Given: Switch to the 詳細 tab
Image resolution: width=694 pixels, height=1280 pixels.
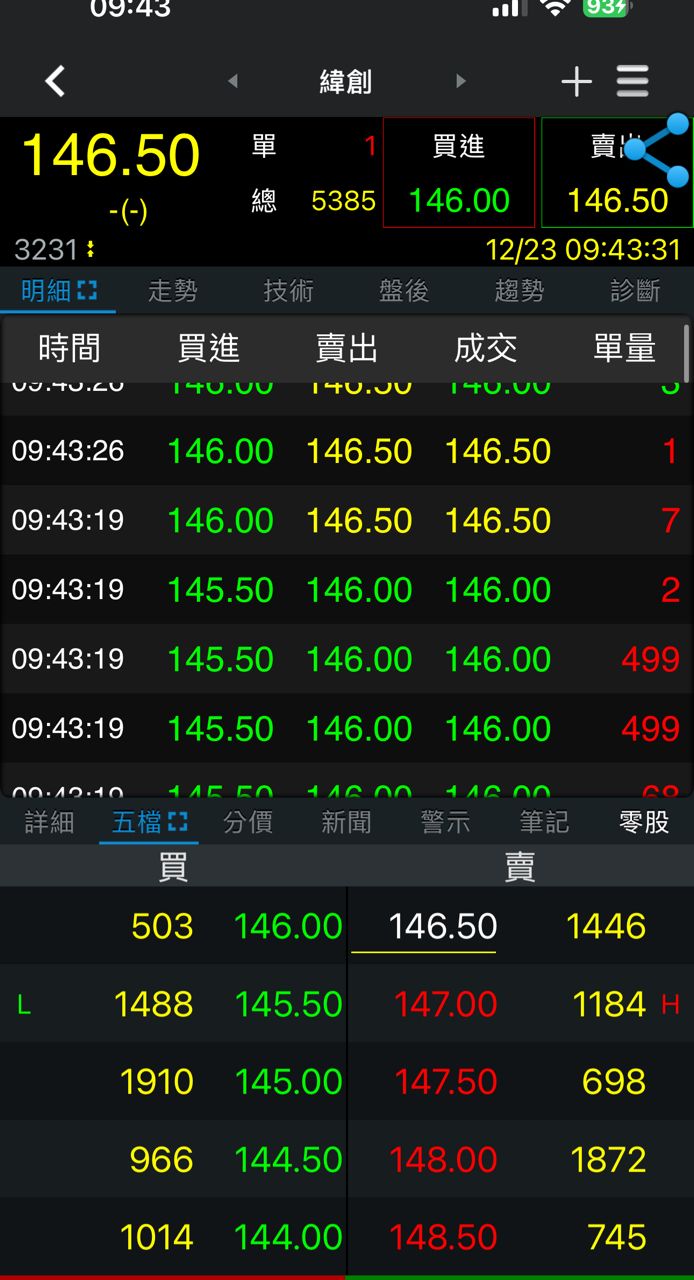Looking at the screenshot, I should coord(49,822).
